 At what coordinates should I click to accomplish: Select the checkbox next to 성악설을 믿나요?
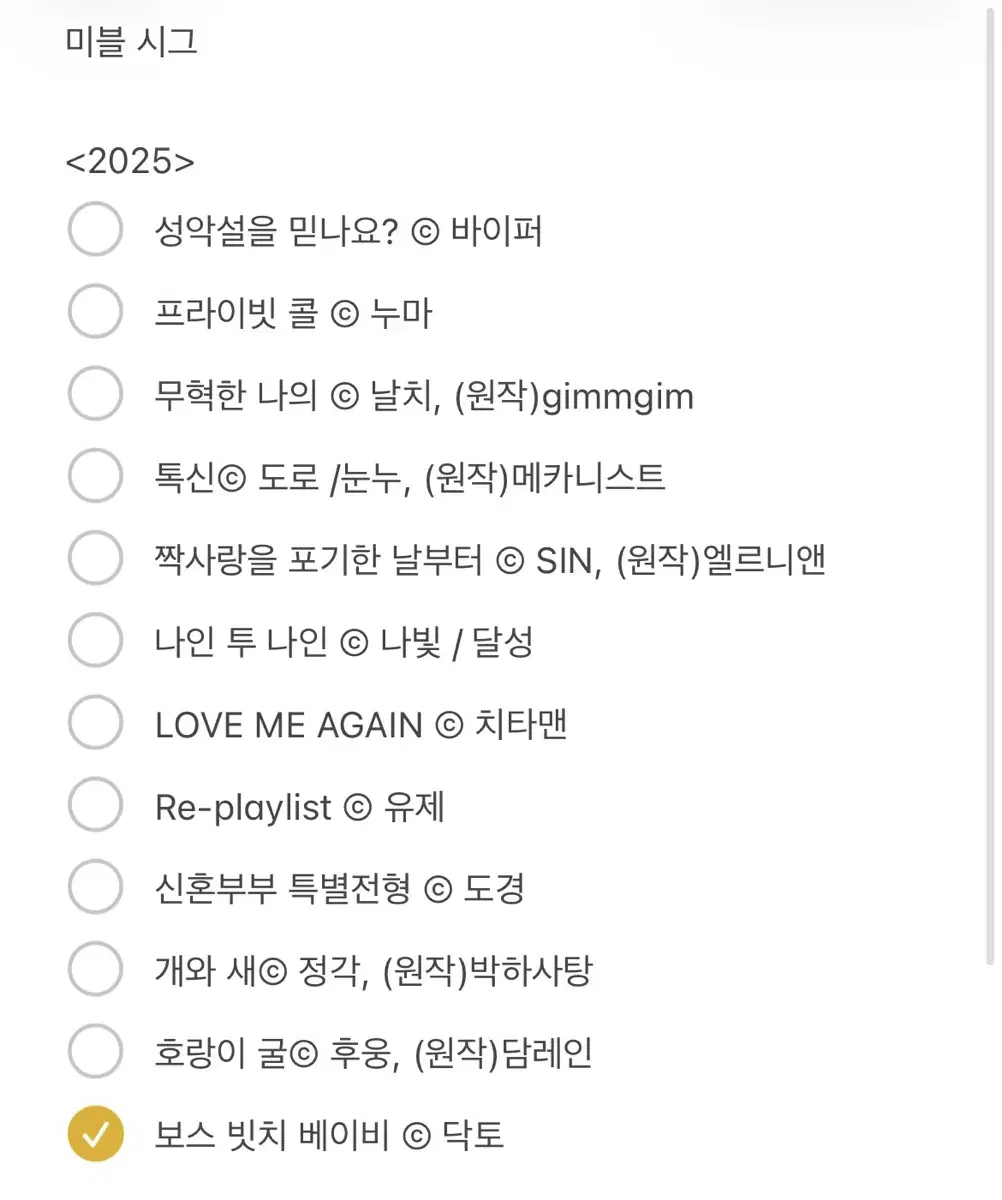pos(95,230)
